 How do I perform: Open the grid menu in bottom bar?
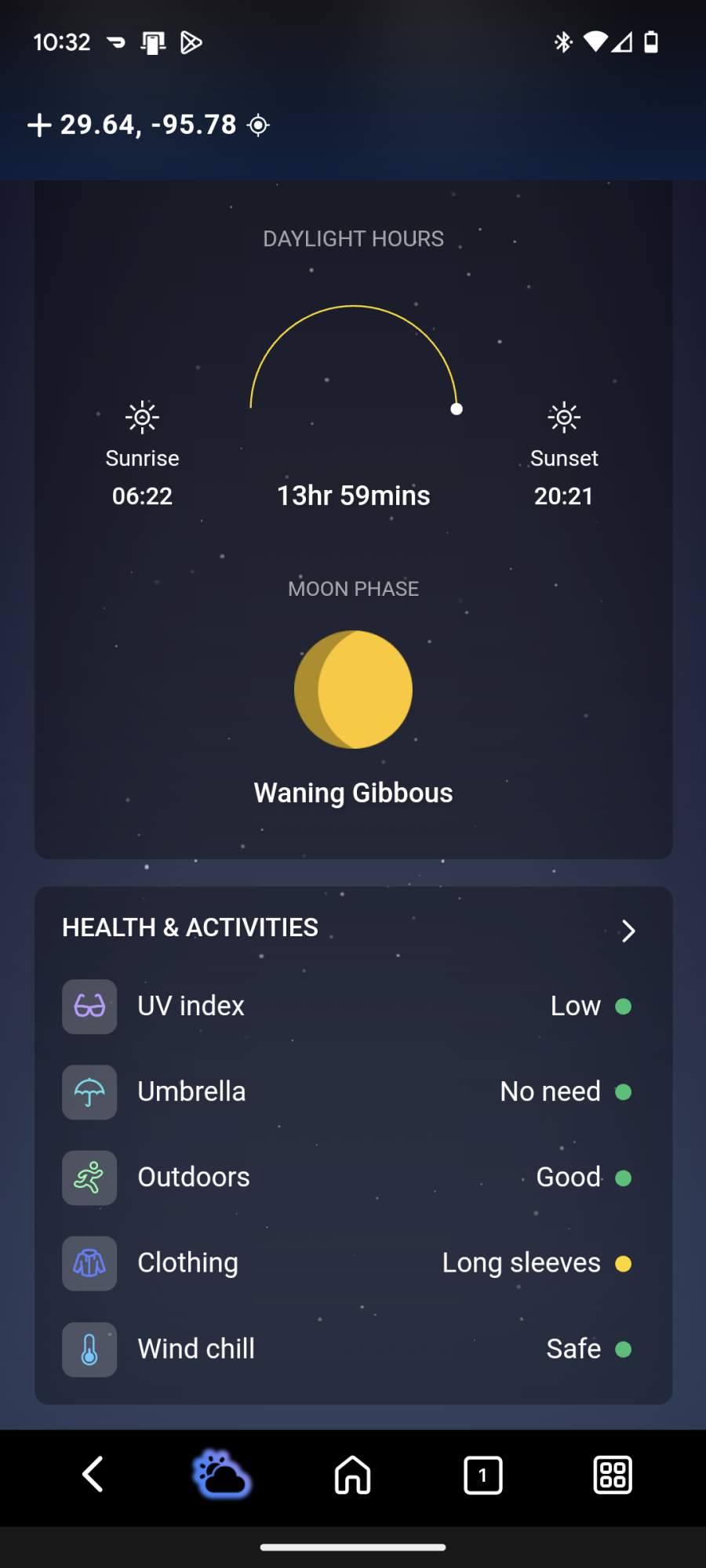click(613, 1475)
